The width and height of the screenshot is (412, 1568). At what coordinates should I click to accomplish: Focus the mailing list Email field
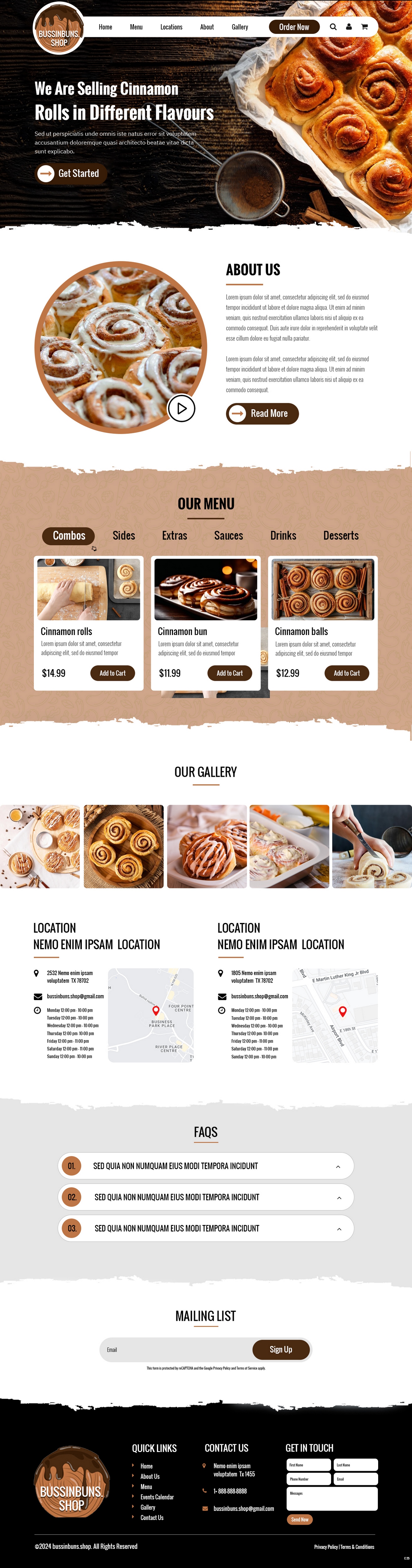(x=177, y=1349)
